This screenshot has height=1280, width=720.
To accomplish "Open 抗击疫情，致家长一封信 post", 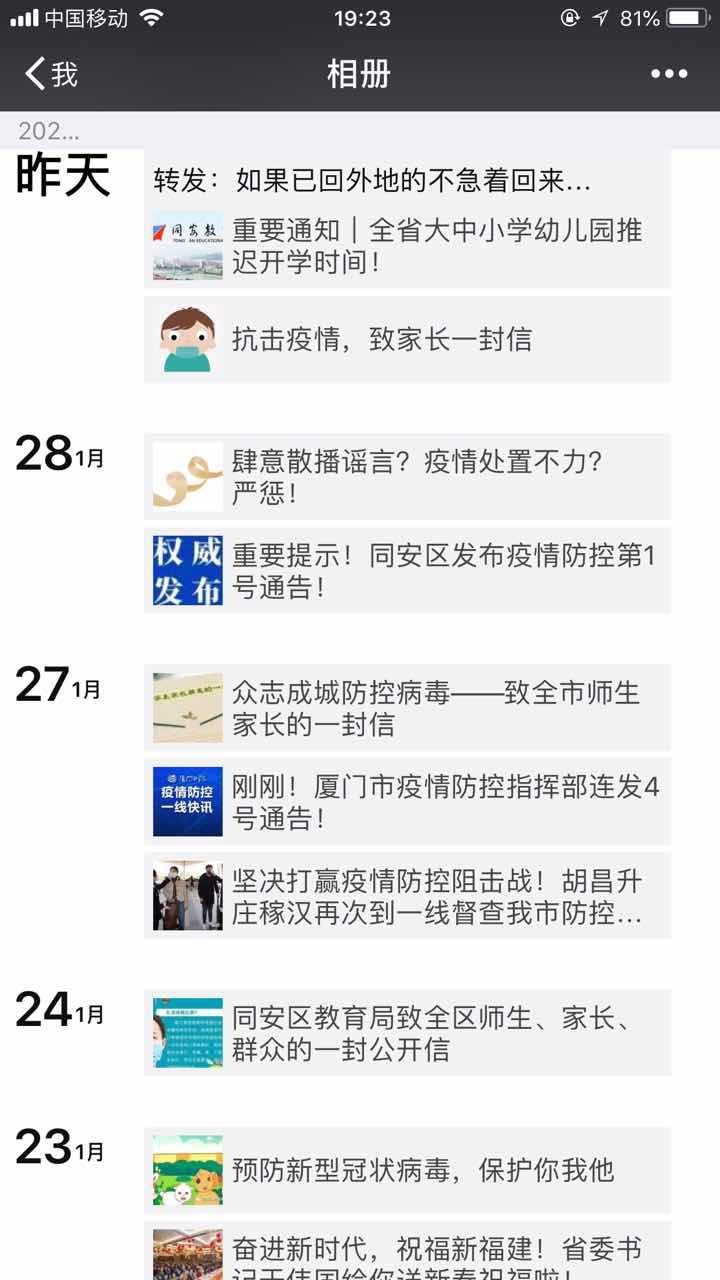I will (407, 339).
